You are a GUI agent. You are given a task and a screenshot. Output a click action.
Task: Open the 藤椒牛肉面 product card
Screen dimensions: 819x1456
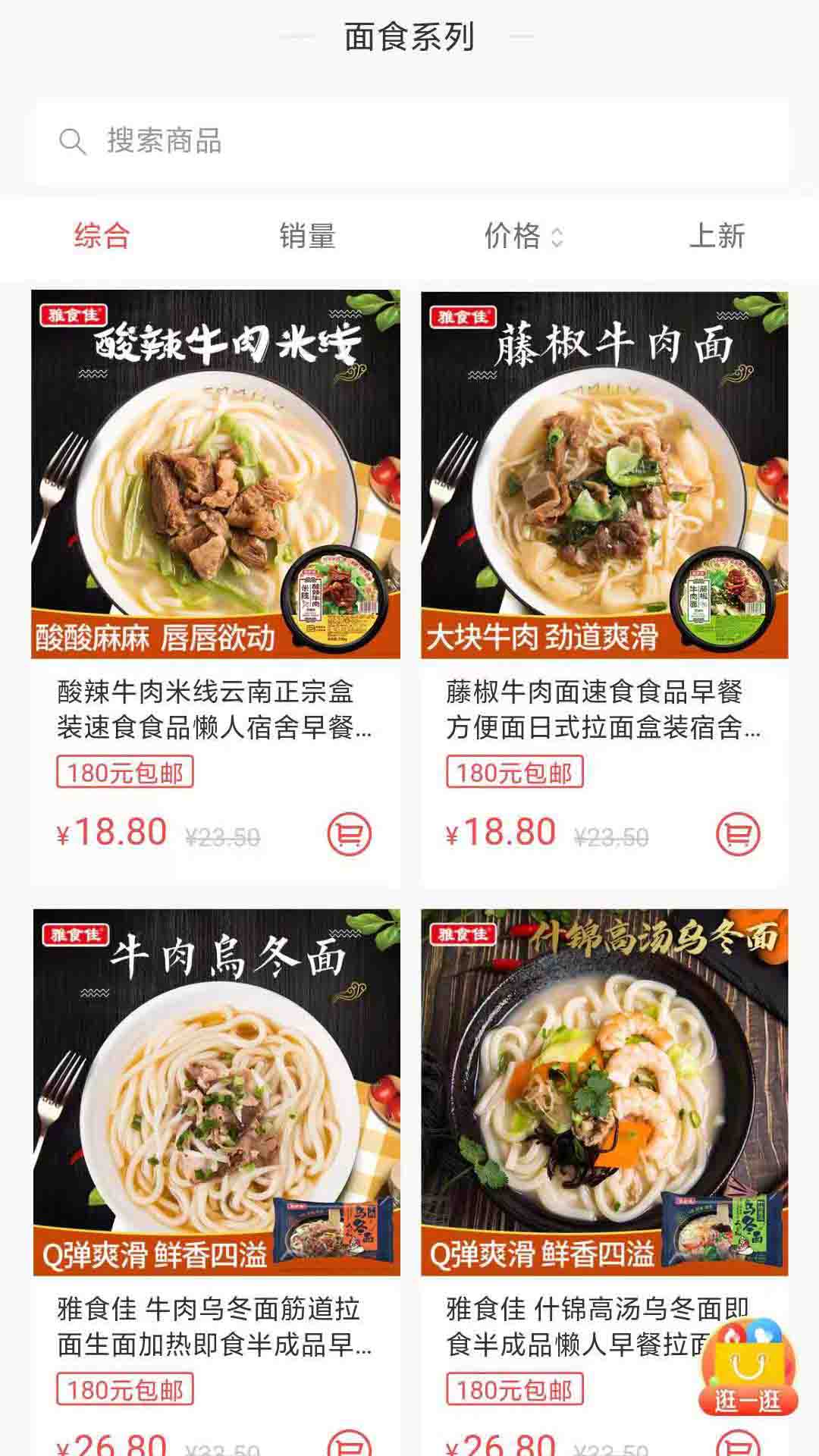[x=604, y=474]
